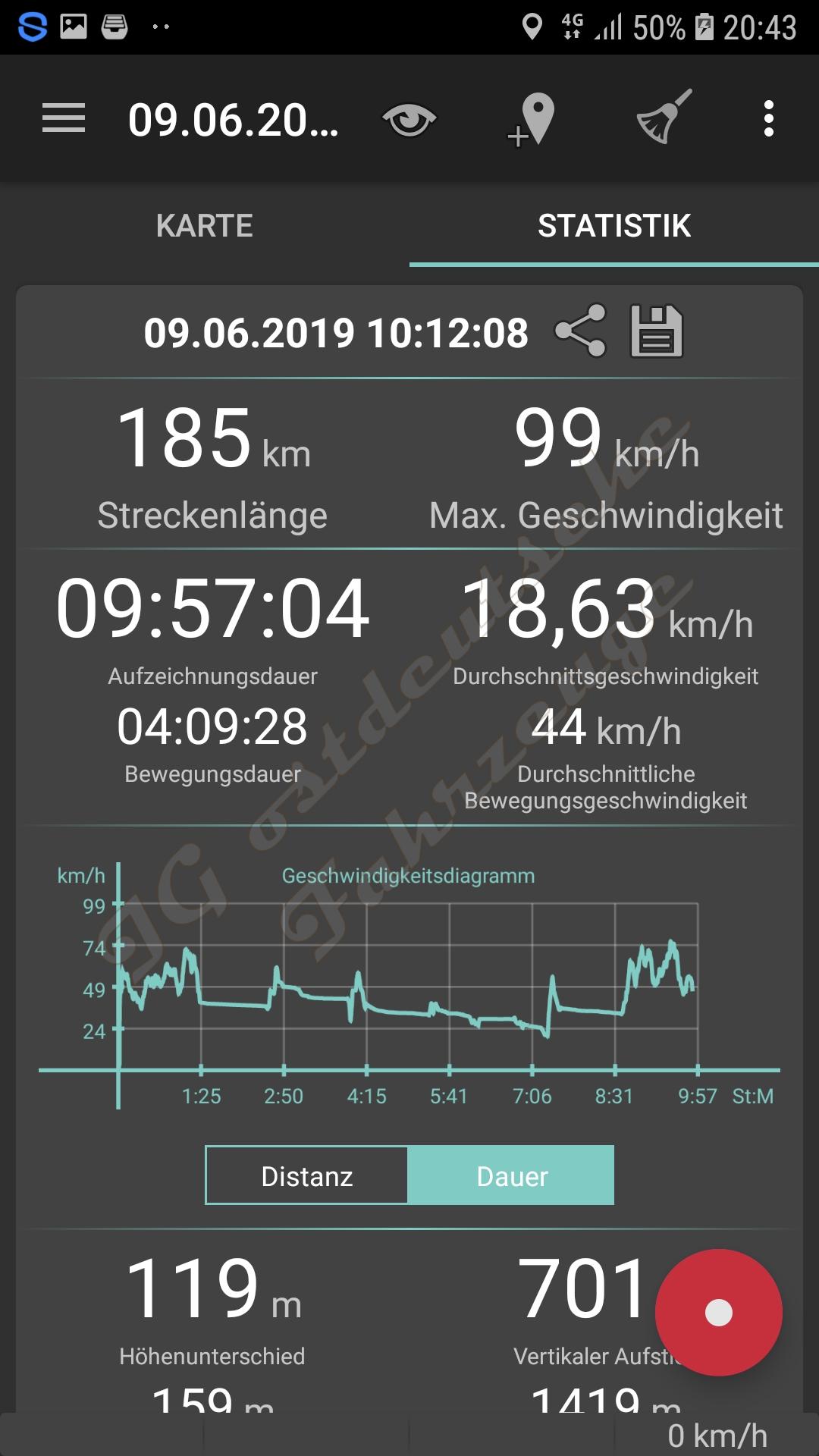Screen dimensions: 819x1456
Task: Share the 09.06.2019 track
Action: pos(581,331)
